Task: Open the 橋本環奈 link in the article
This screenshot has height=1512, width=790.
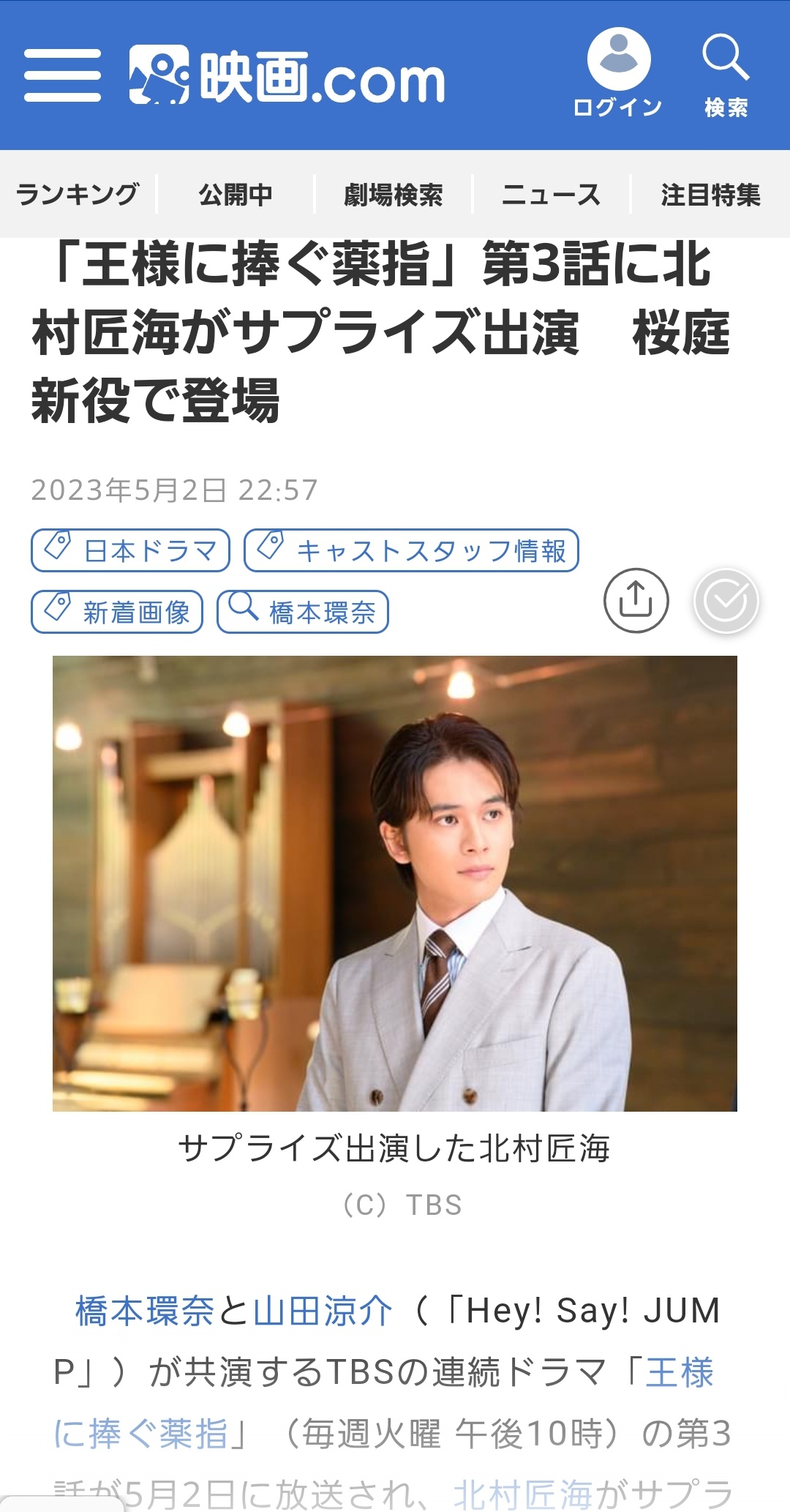Action: click(x=145, y=1311)
